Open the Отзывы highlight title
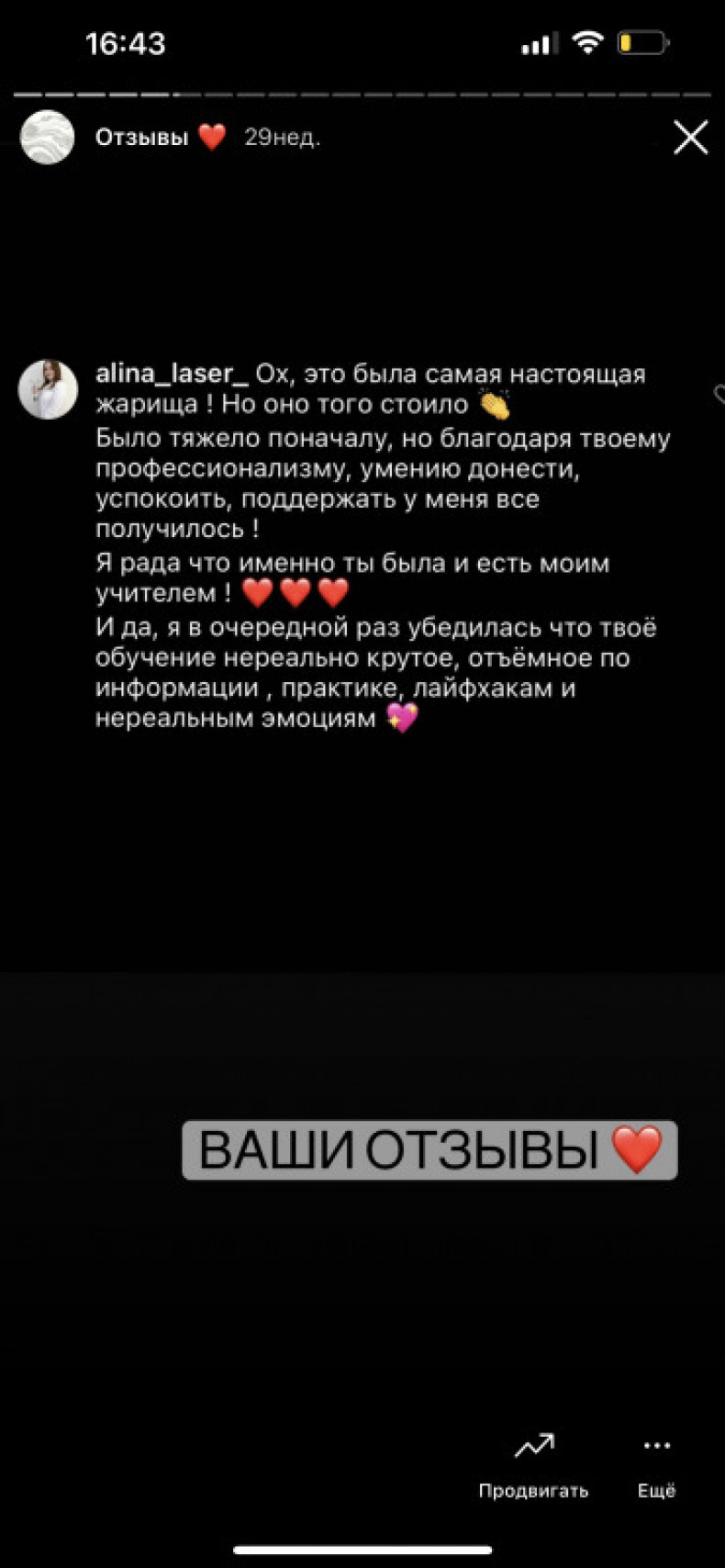The image size is (725, 1568). [x=142, y=138]
